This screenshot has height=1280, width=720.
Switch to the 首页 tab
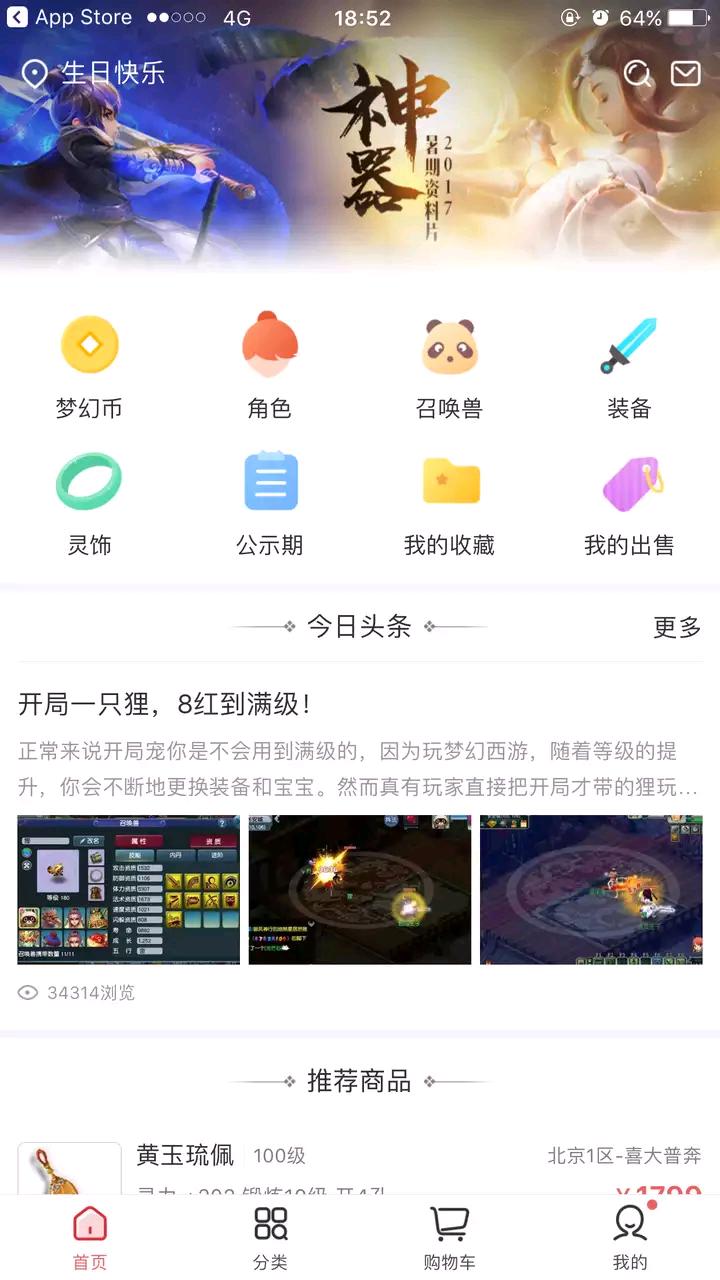tap(90, 1238)
